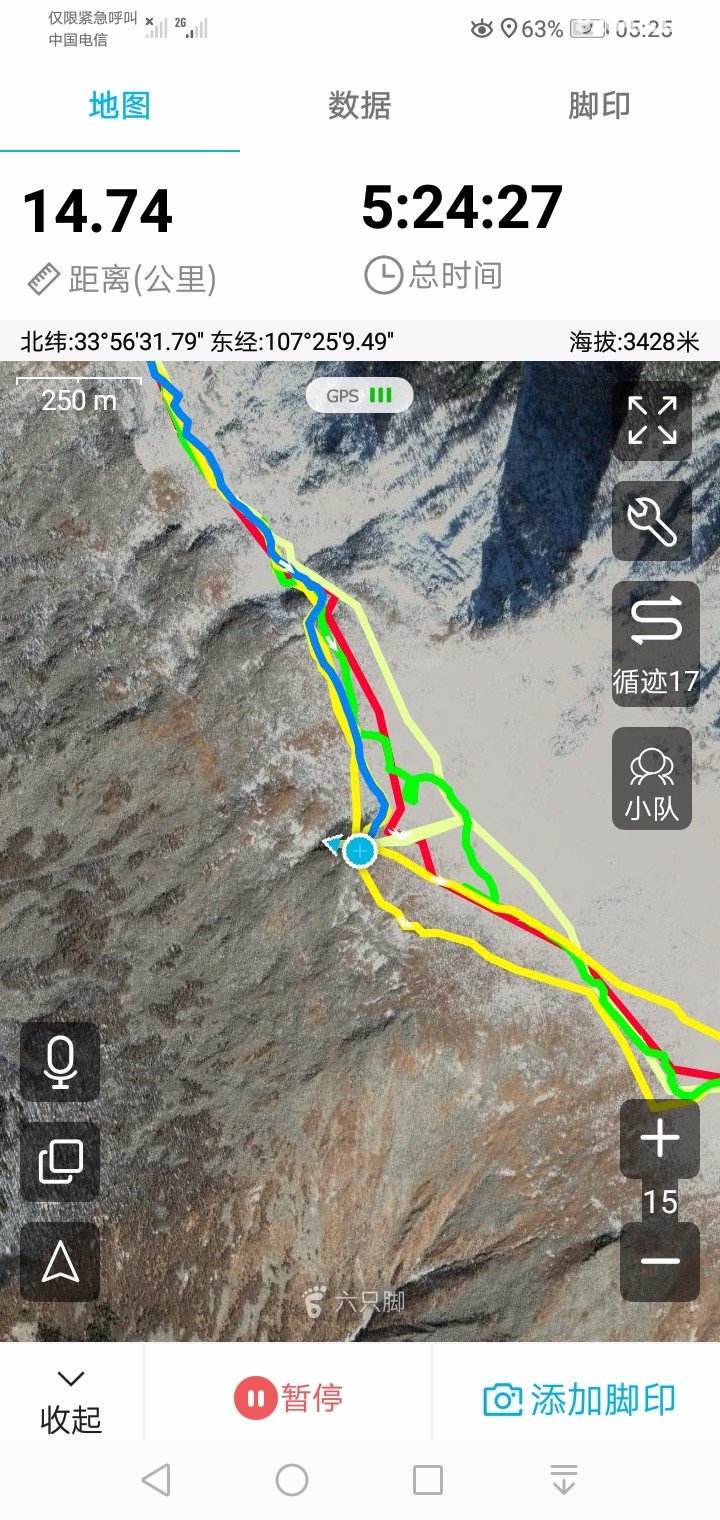Open recent apps from the navigation bar

pyautogui.click(x=428, y=1480)
